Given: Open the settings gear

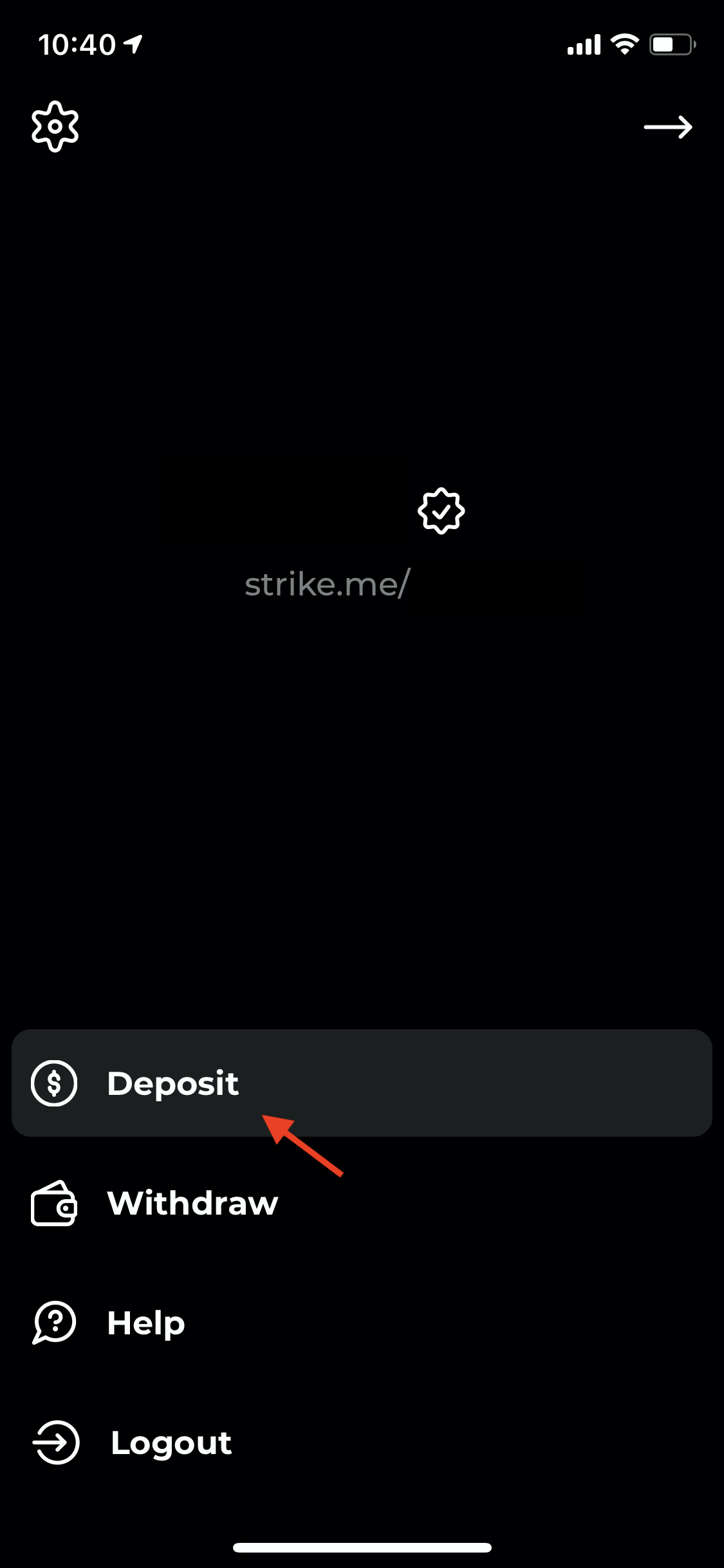Looking at the screenshot, I should (55, 127).
